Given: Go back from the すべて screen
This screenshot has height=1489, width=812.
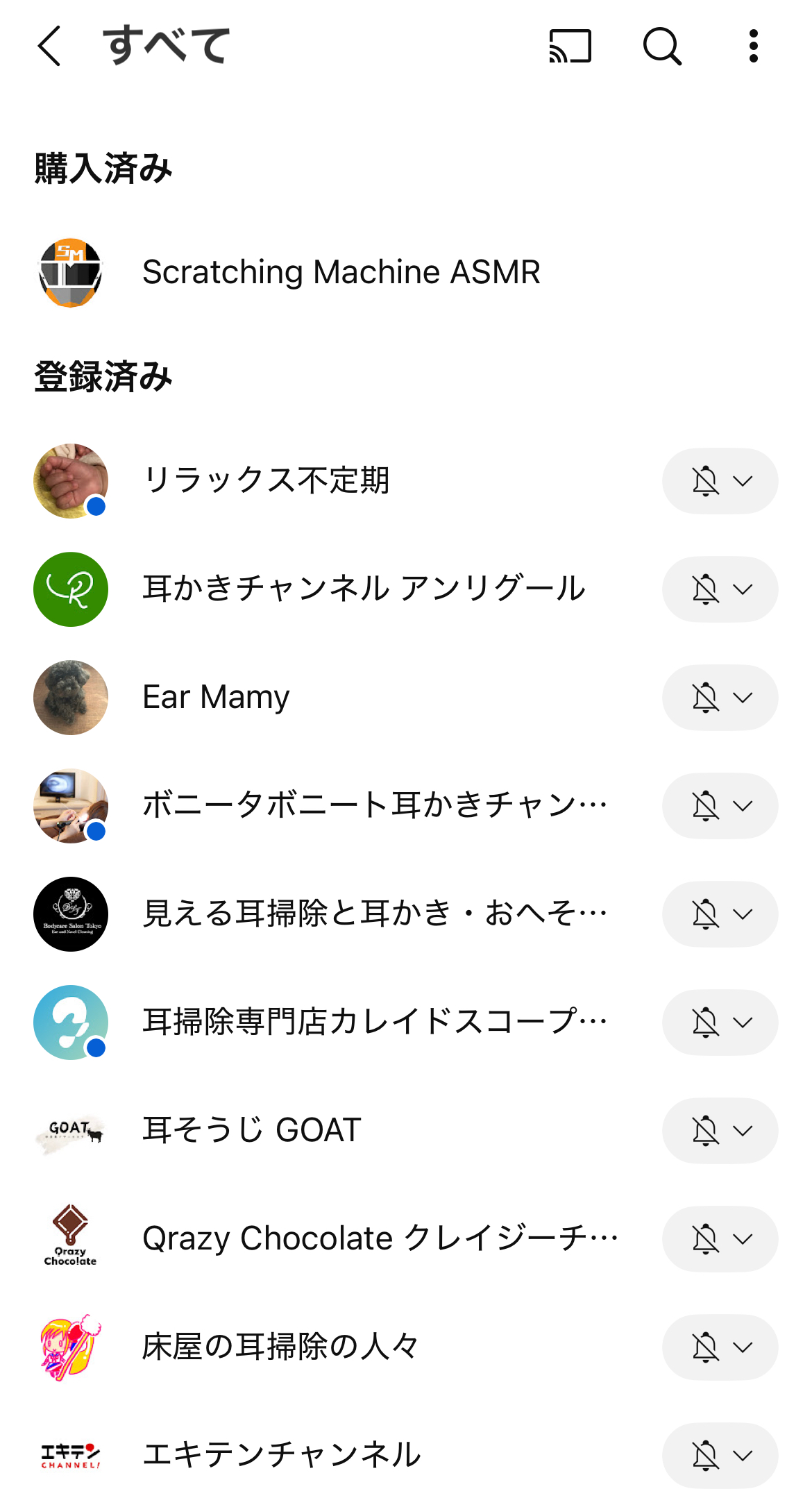Looking at the screenshot, I should point(50,47).
